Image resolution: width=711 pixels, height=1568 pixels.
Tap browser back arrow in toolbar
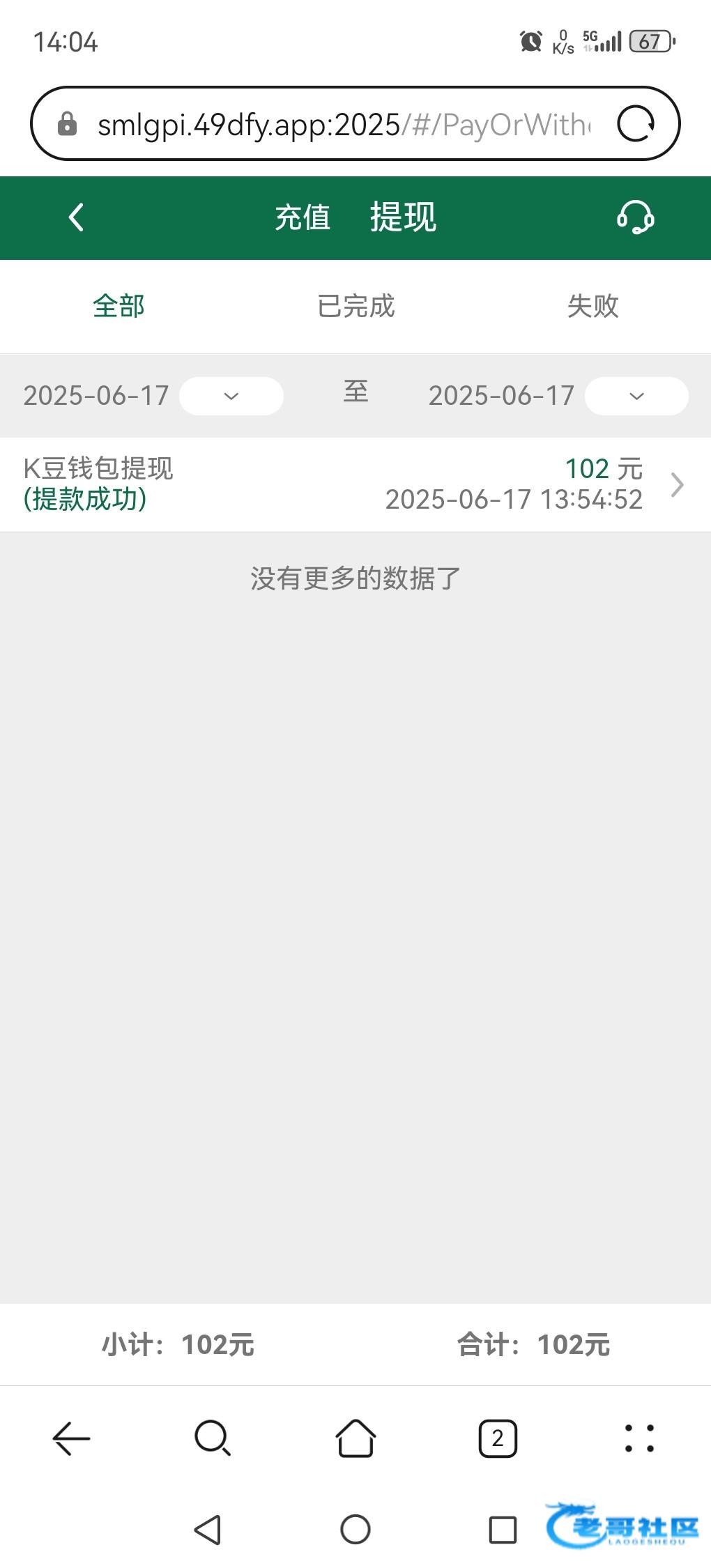[x=71, y=1438]
